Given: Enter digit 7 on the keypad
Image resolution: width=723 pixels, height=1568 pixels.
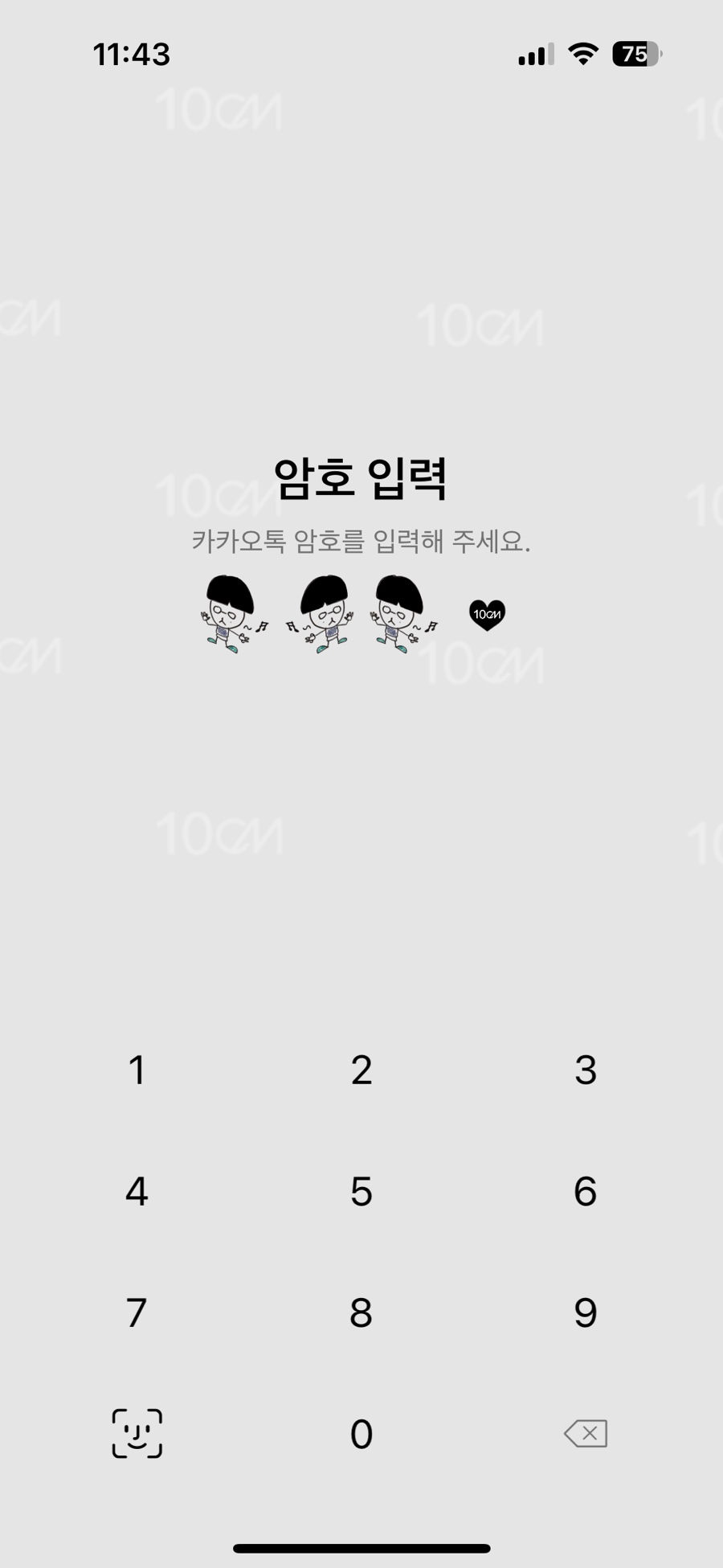Looking at the screenshot, I should [137, 1312].
